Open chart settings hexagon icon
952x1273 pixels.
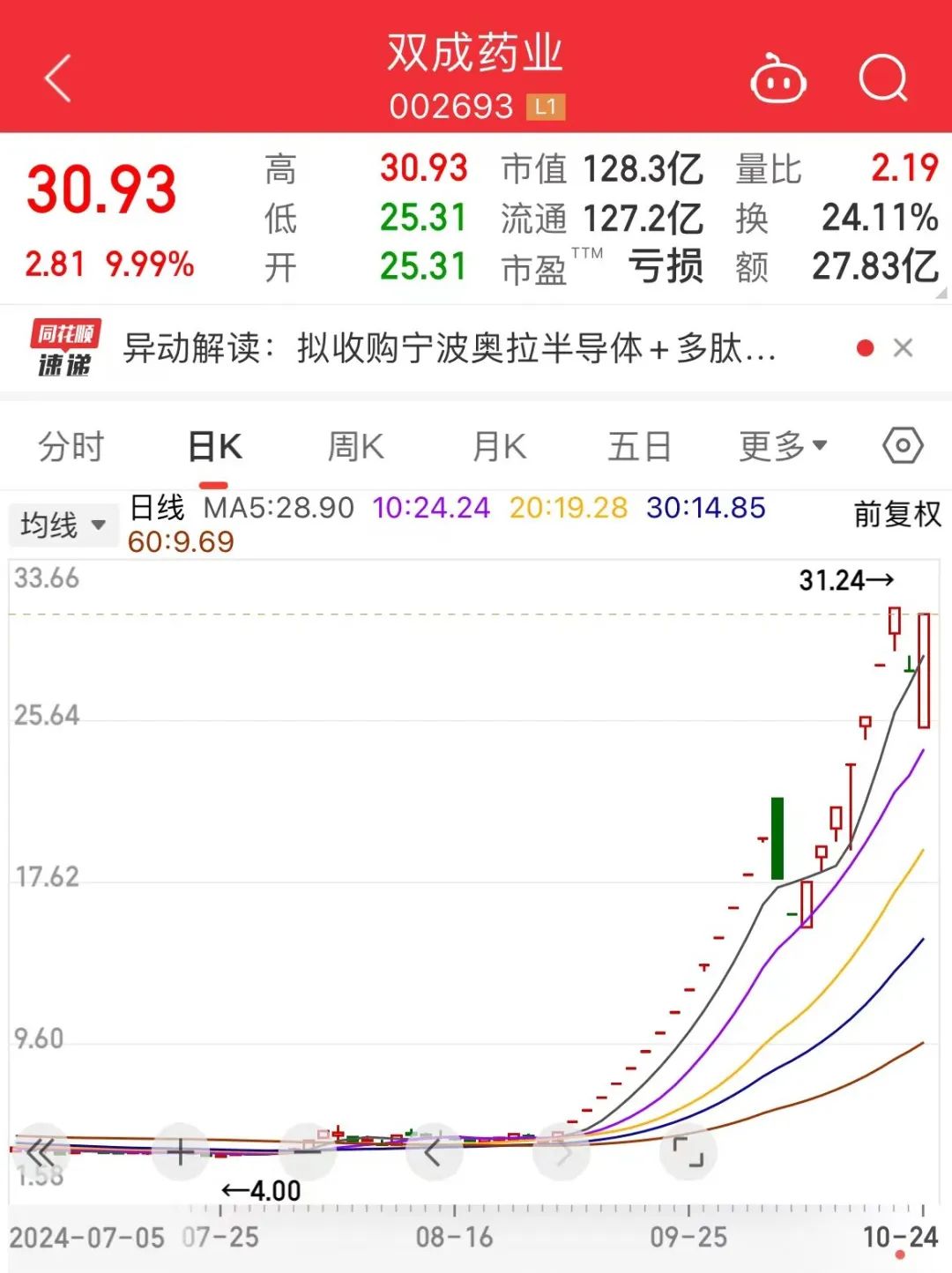tap(903, 446)
